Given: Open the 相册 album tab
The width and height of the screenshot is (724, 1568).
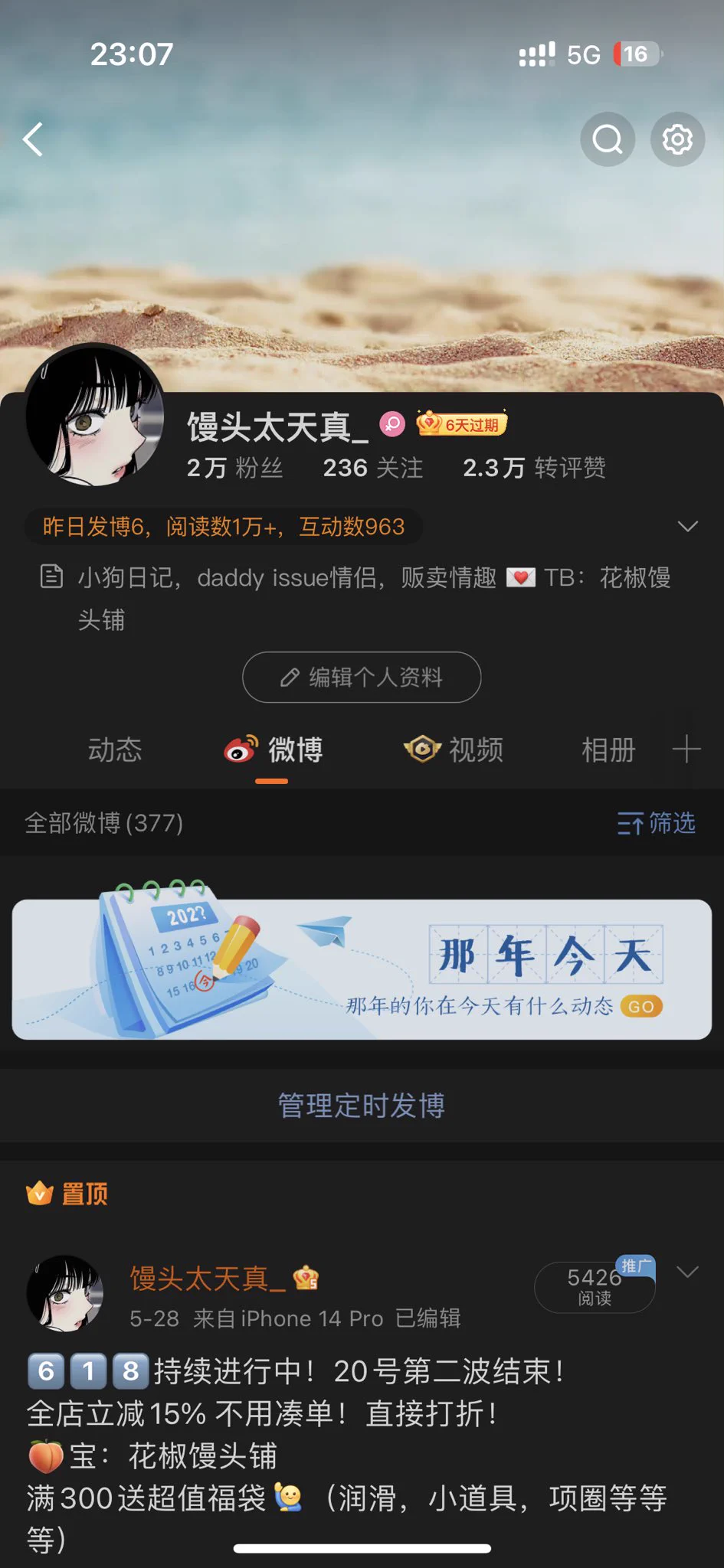Looking at the screenshot, I should tap(608, 750).
